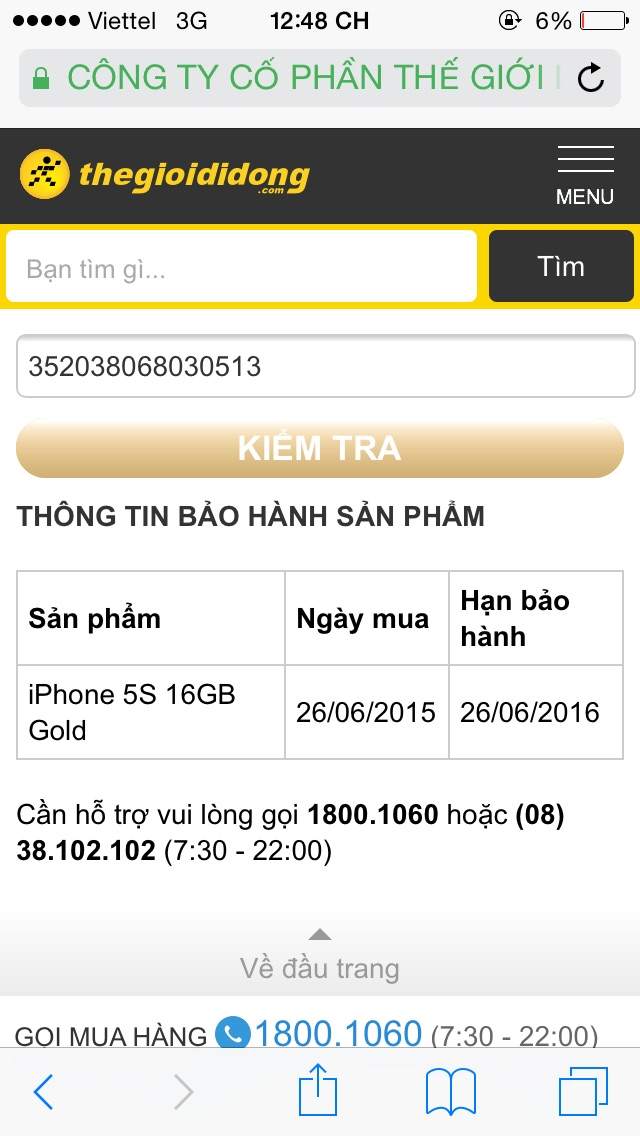Edit the IMEI number field
This screenshot has width=640, height=1136.
[325, 366]
